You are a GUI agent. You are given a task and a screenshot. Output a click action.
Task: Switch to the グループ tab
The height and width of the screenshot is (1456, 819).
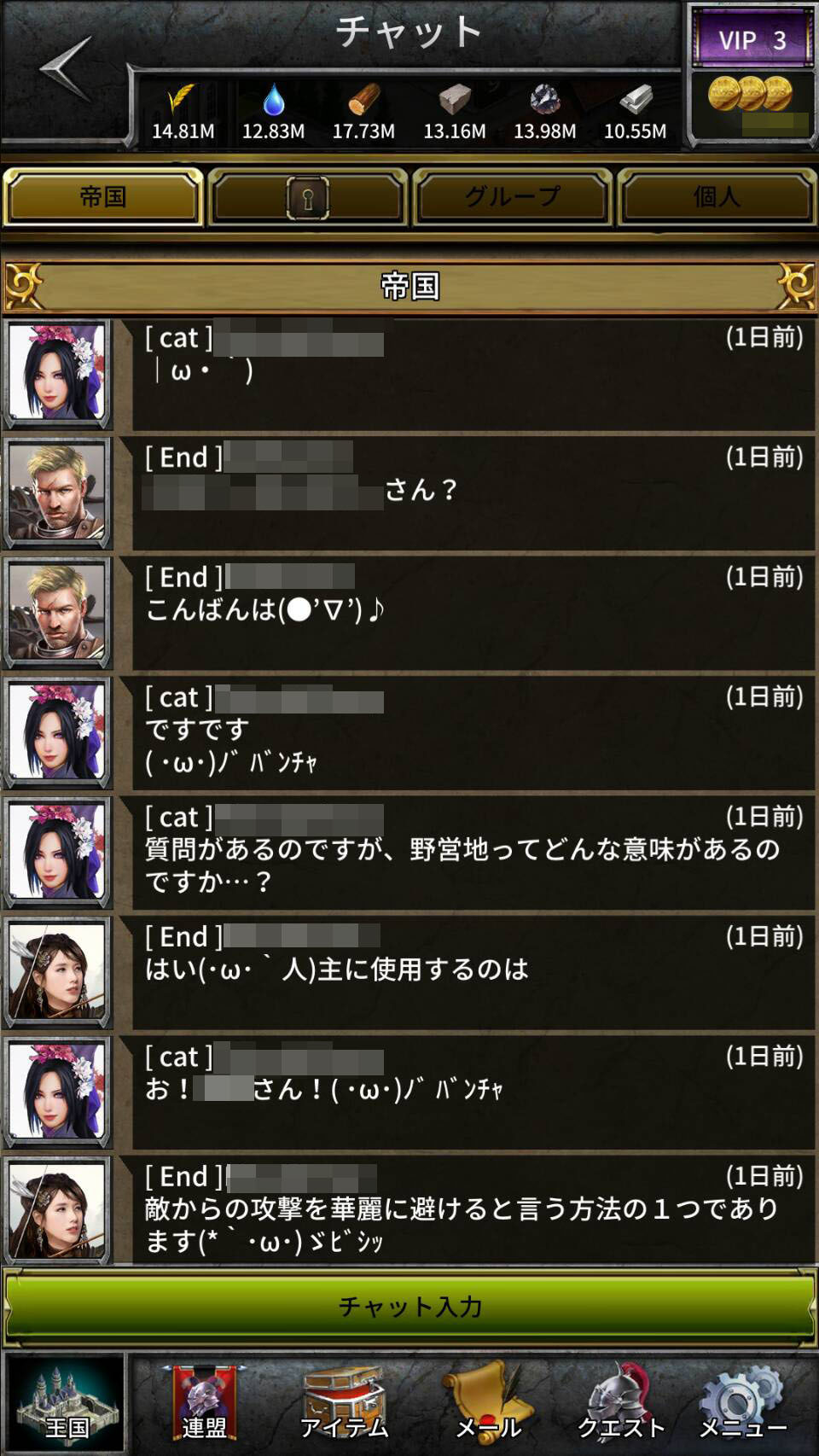tap(512, 197)
